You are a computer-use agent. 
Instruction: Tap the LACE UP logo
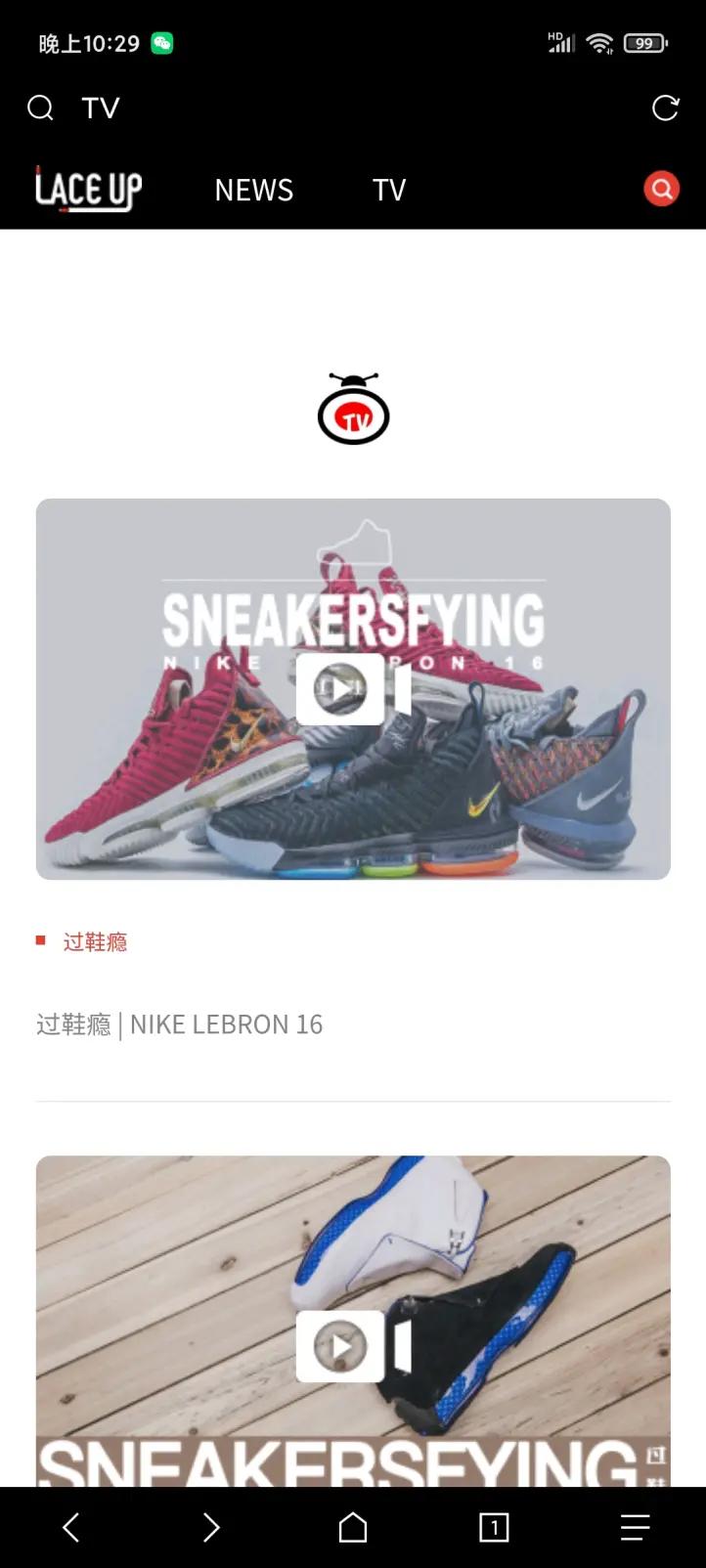click(x=88, y=188)
